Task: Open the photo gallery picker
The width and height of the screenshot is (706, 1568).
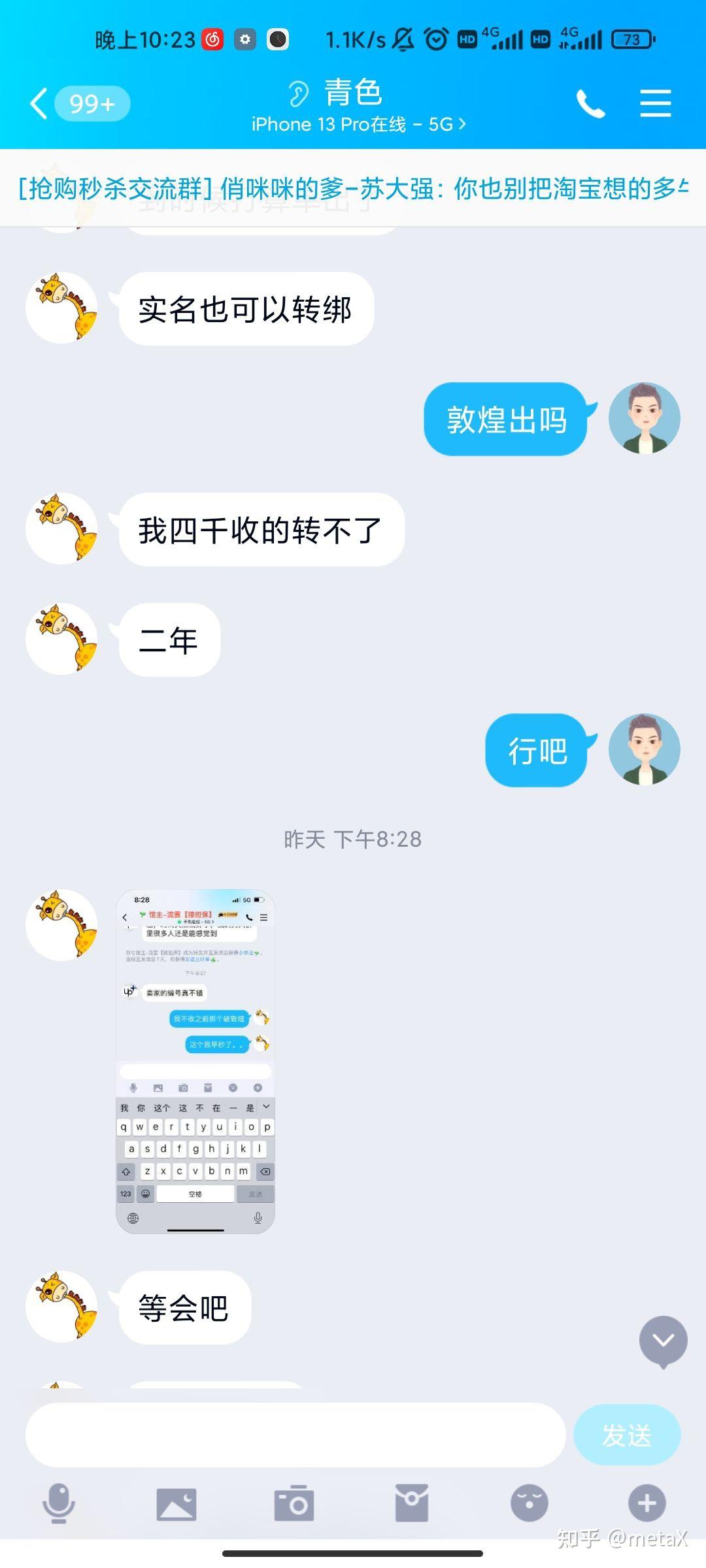Action: [x=176, y=1504]
